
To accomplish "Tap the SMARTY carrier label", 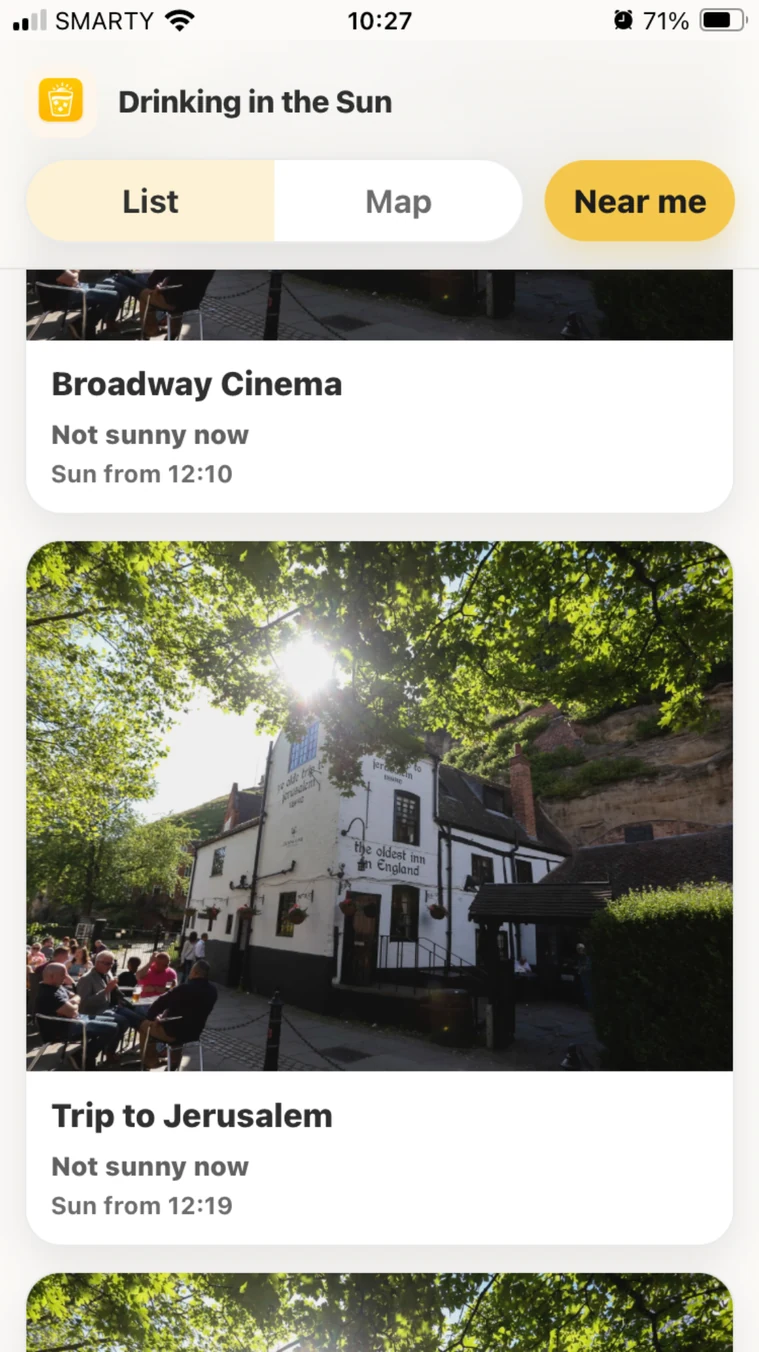I will [103, 19].
